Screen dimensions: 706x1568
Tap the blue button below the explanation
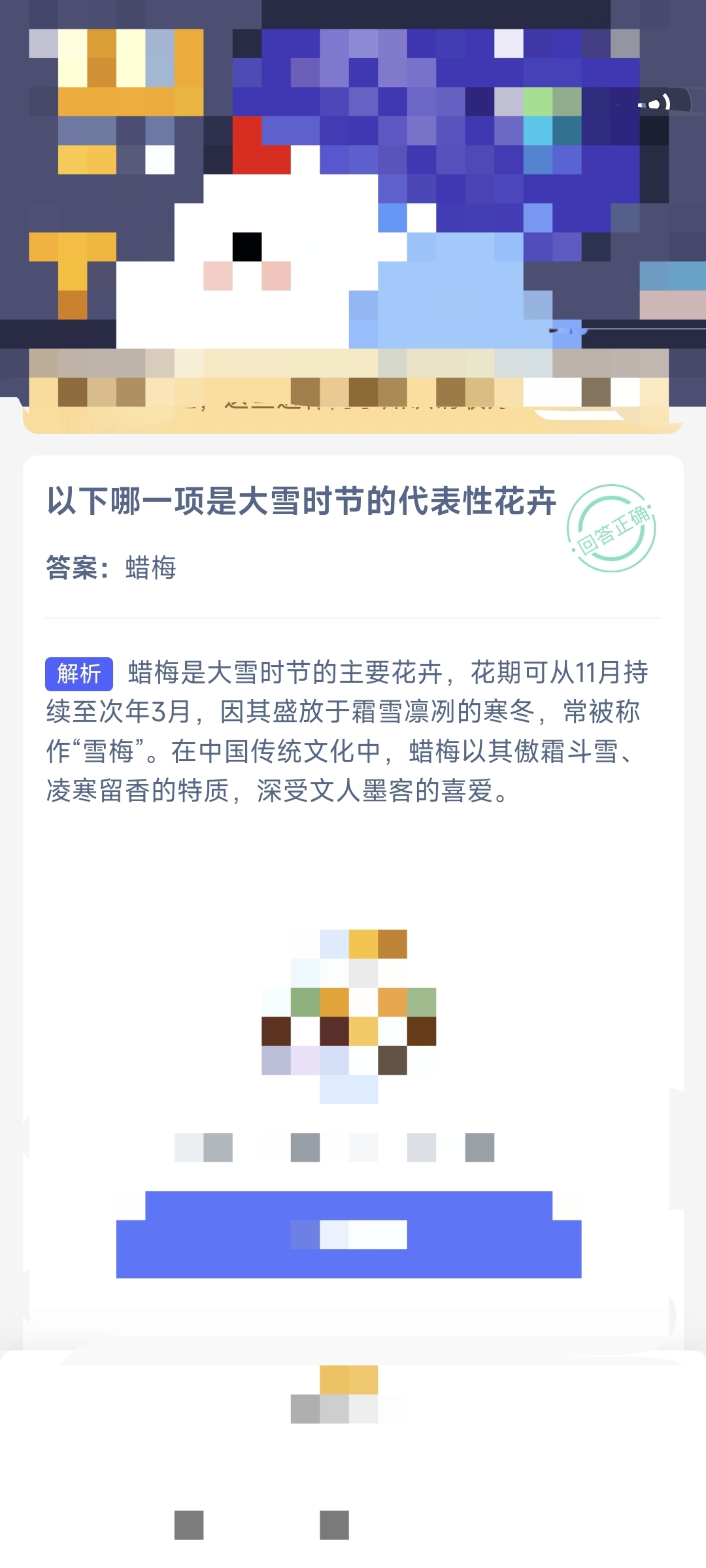tap(348, 1234)
